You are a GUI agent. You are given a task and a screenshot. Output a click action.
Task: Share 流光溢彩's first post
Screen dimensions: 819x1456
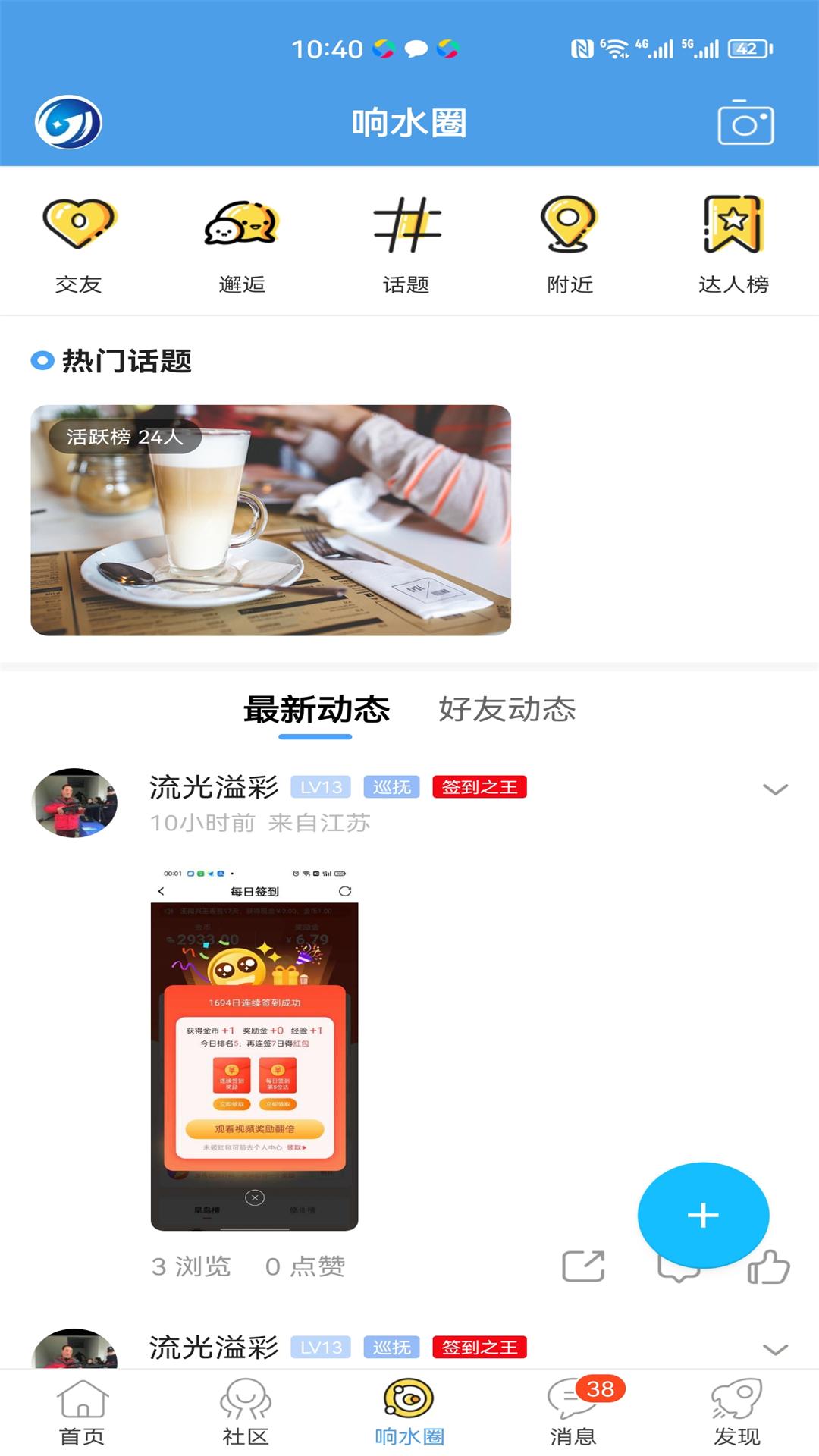(x=583, y=1266)
